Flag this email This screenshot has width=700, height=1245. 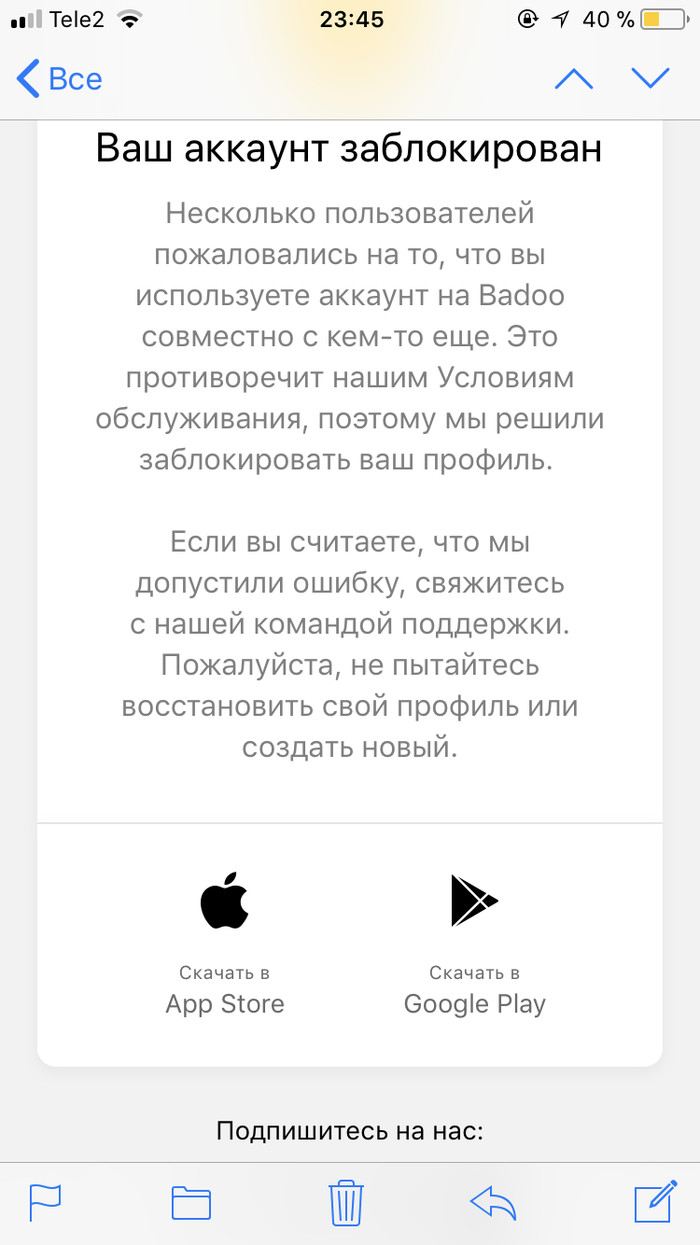pyautogui.click(x=45, y=1201)
